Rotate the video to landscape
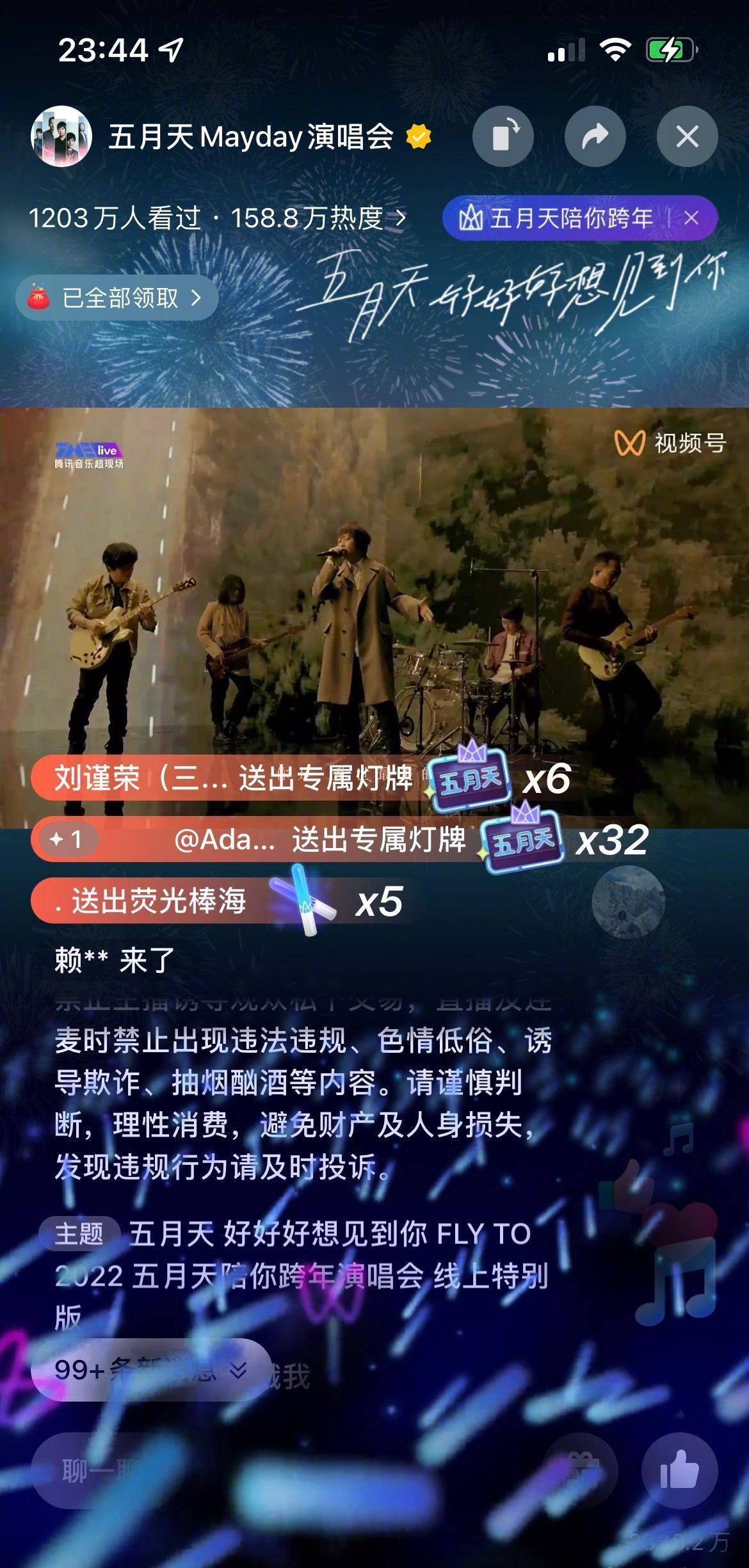This screenshot has height=1568, width=749. point(503,136)
